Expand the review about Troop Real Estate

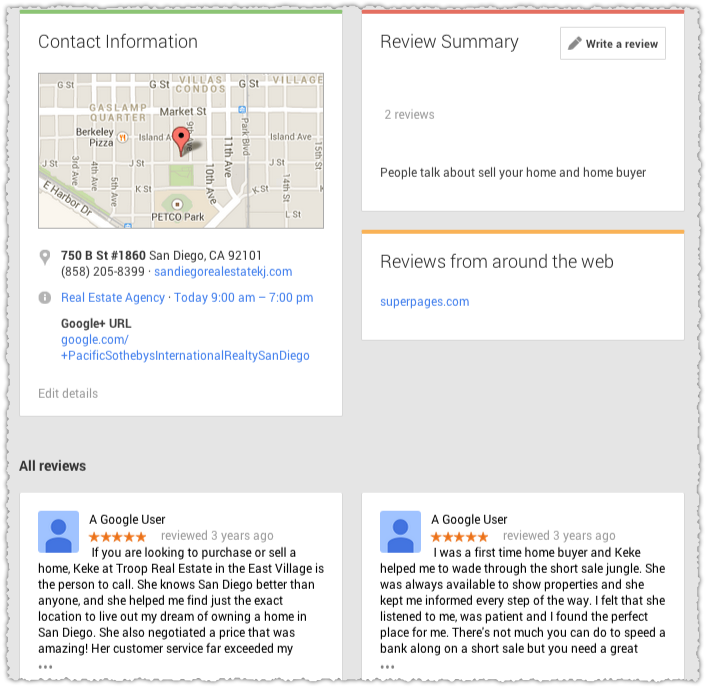46,666
